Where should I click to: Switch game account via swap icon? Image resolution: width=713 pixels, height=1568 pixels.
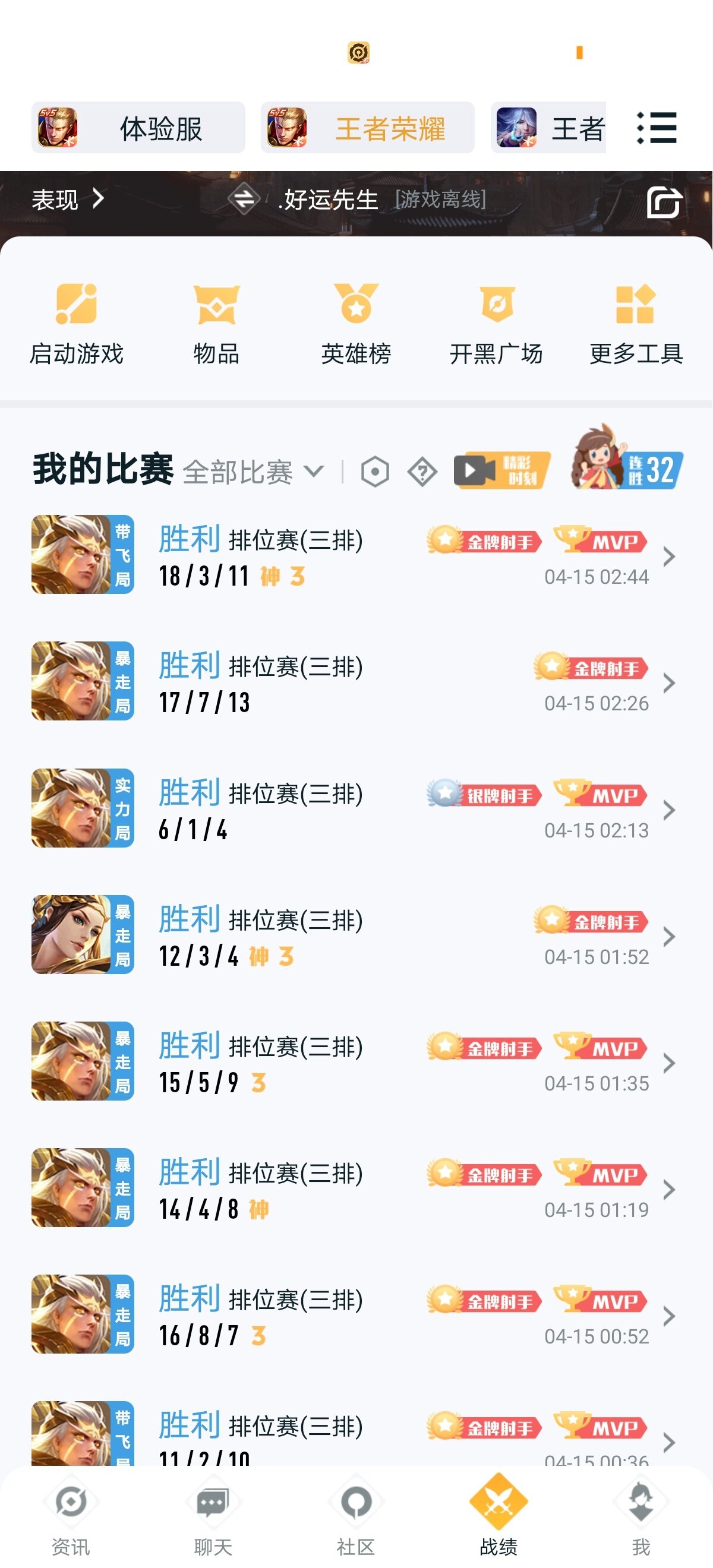click(244, 199)
